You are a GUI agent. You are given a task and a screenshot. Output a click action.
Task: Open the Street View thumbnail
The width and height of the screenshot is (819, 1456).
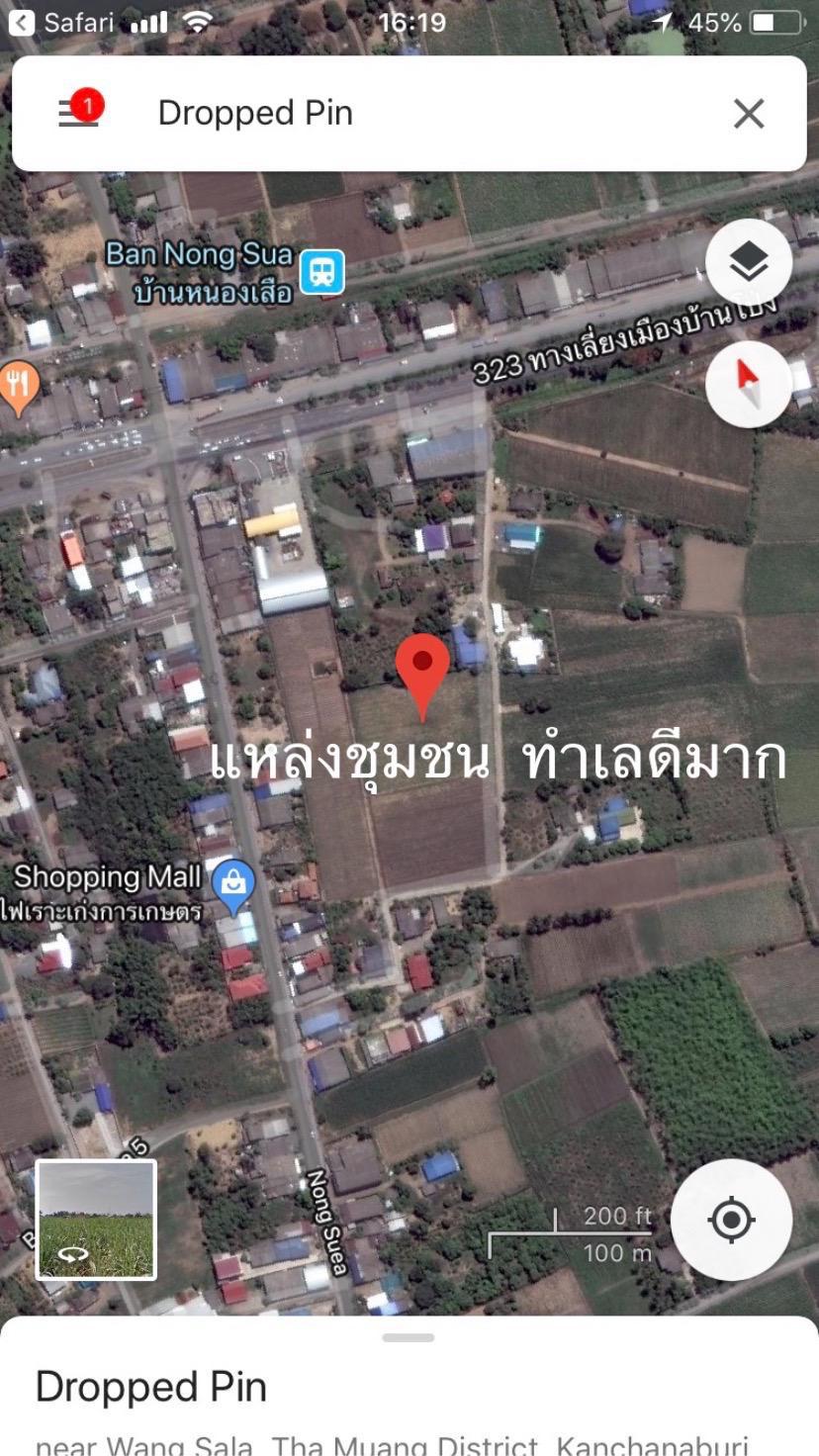click(96, 1220)
